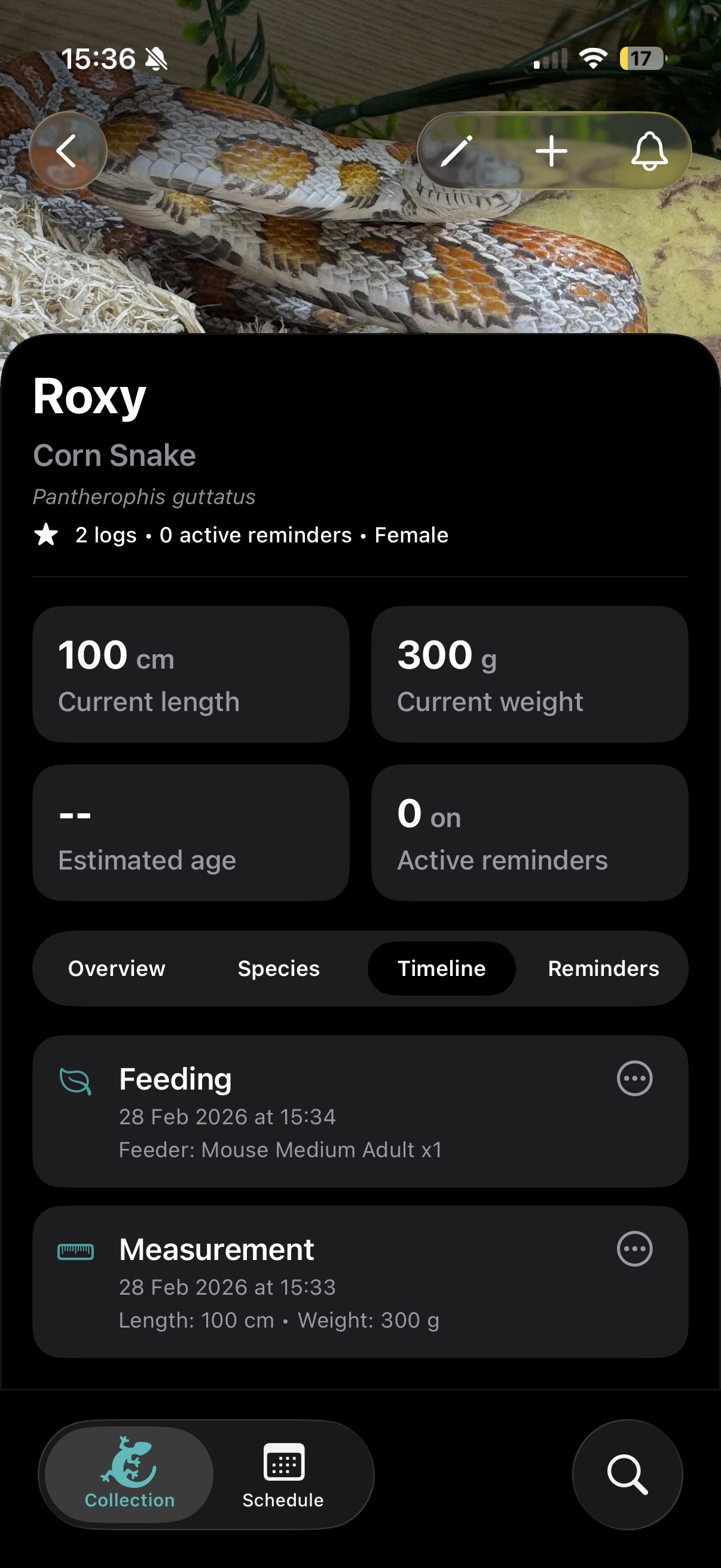
Task: Open search via the magnifier icon
Action: (627, 1475)
